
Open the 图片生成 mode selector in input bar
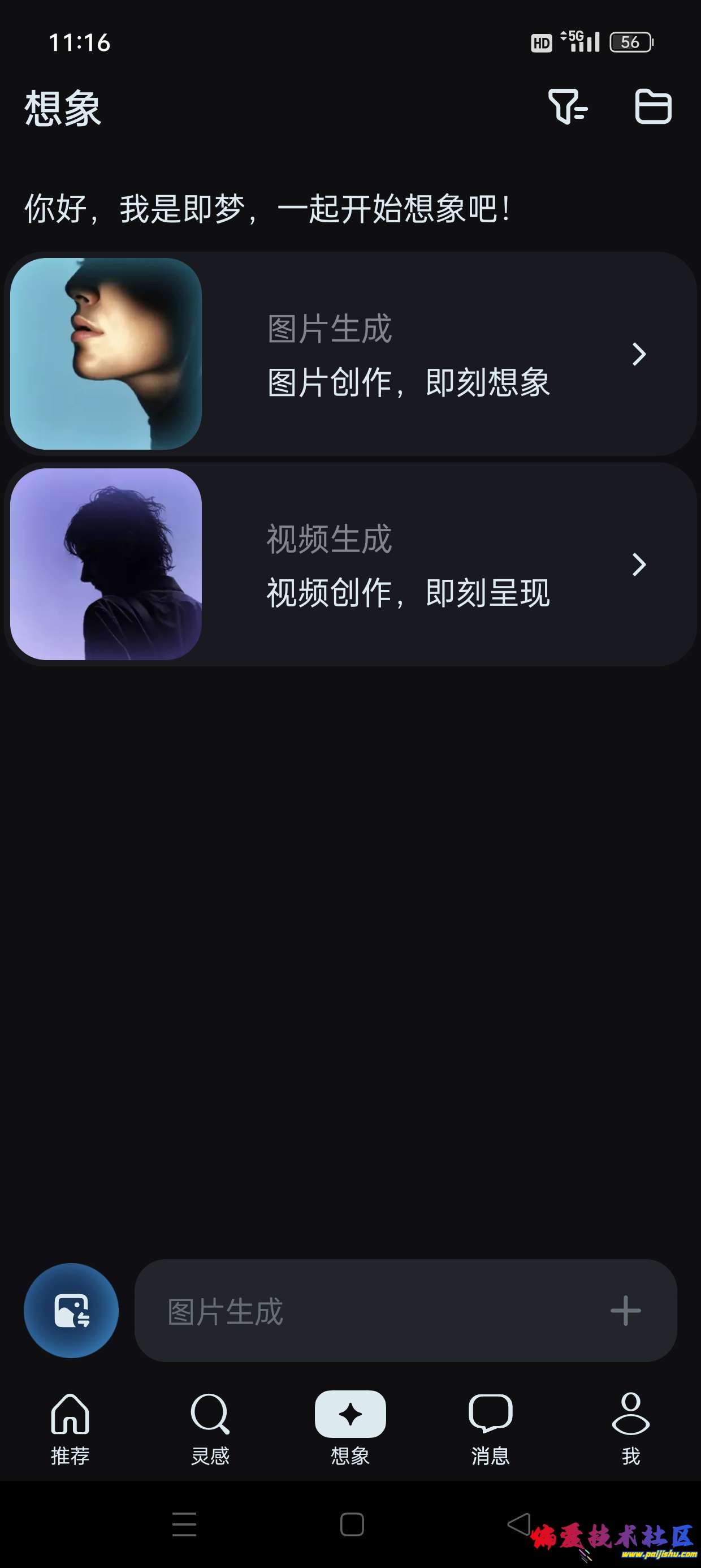pos(225,1312)
